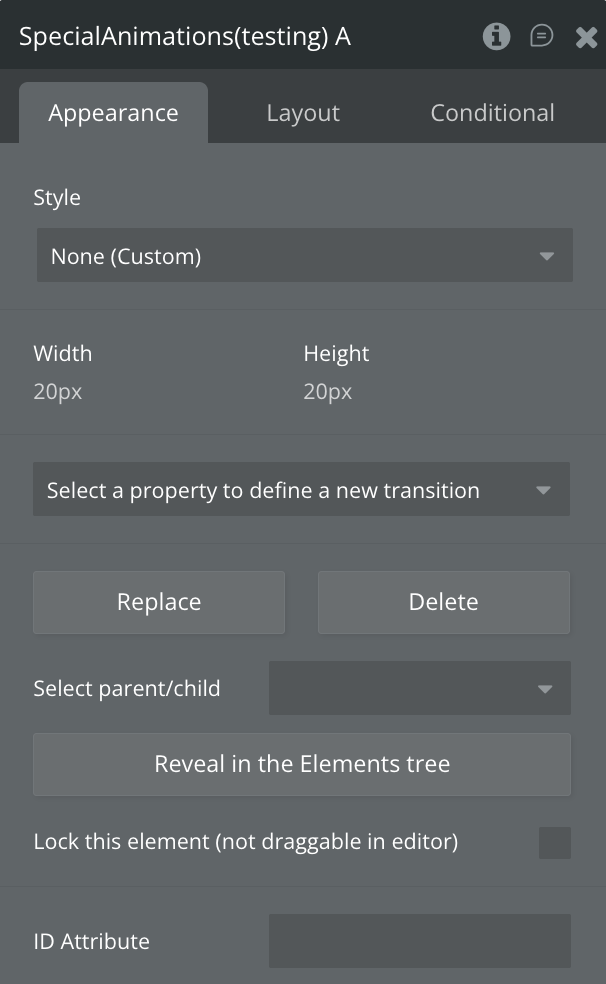
Task: Delete this element
Action: [x=443, y=602]
